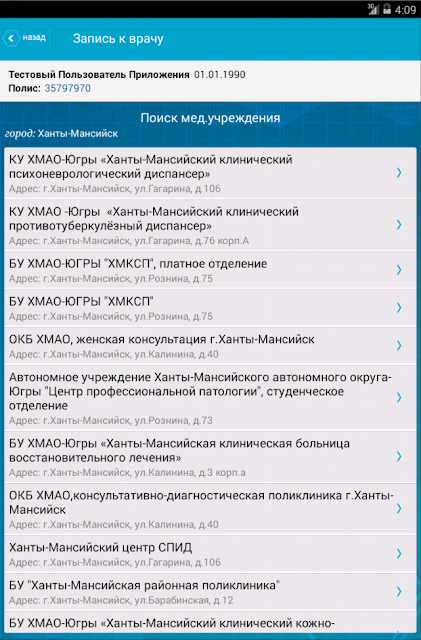Screen dimensions: 421x640
Task: Select the противотуберкулёзный диспансер clinic
Action: 210,225
